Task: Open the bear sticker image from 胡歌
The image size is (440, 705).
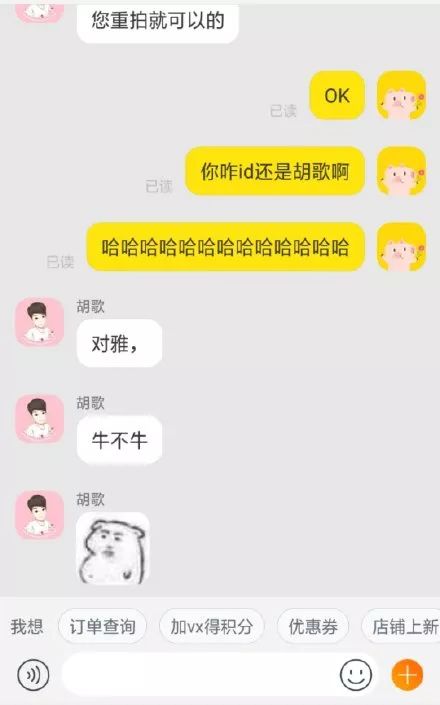Action: (x=113, y=548)
